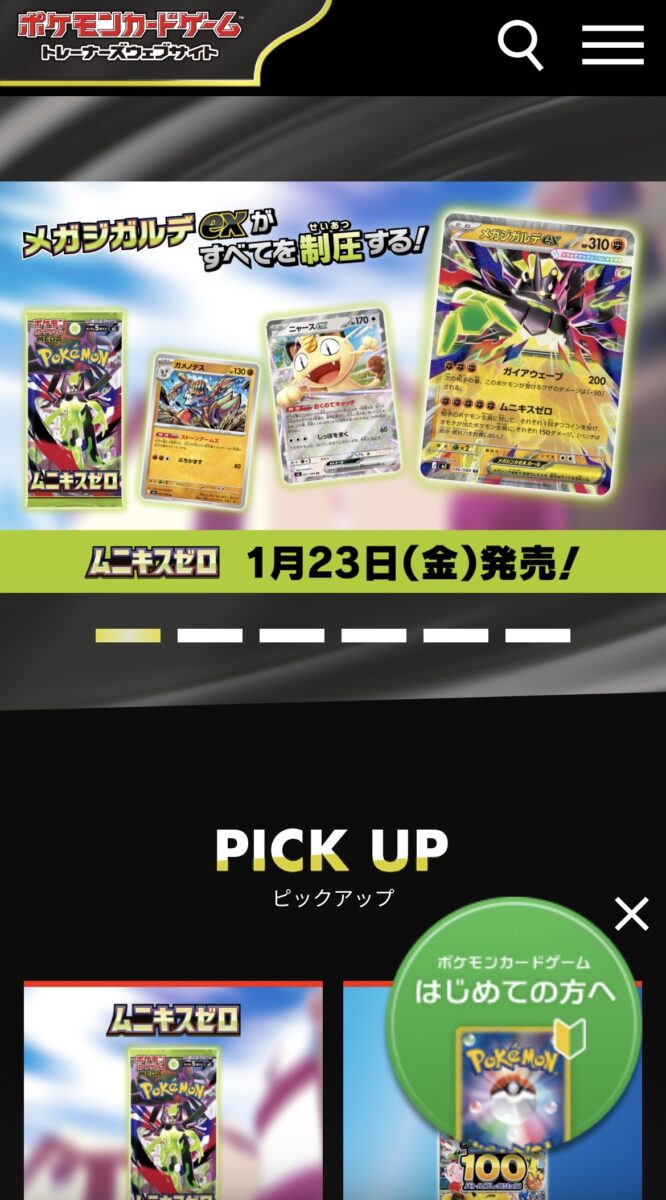Open the search magnifier icon
Viewport: 666px width, 1200px height.
pos(520,44)
